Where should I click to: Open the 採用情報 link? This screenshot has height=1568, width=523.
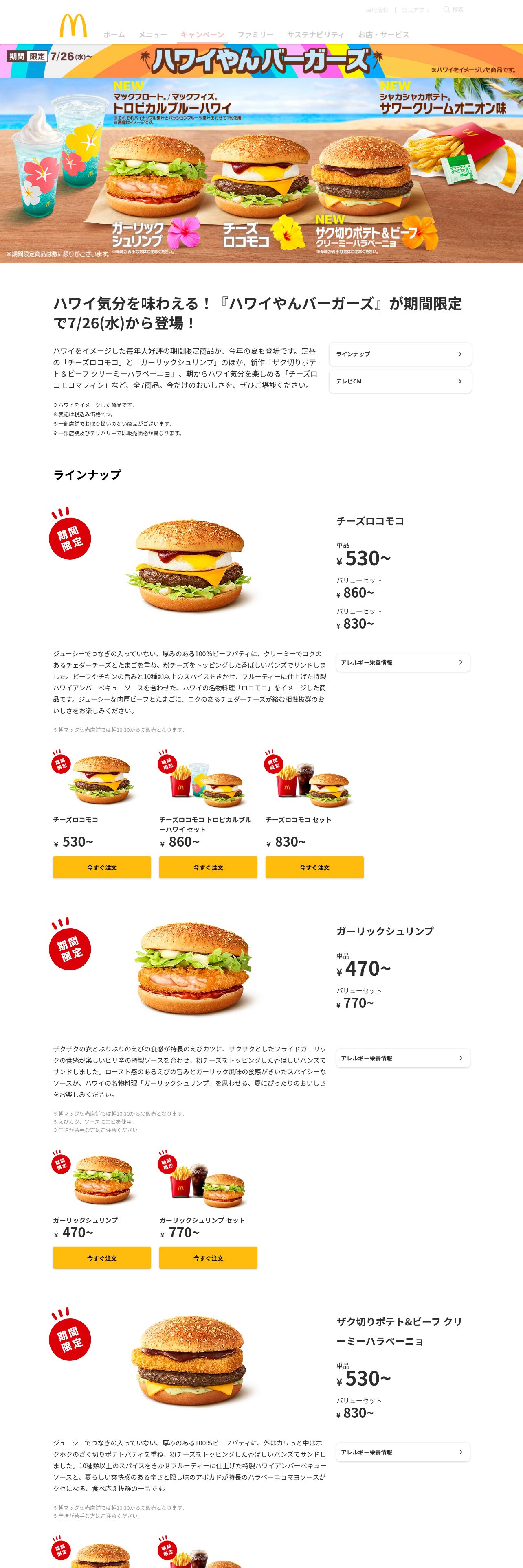(376, 10)
